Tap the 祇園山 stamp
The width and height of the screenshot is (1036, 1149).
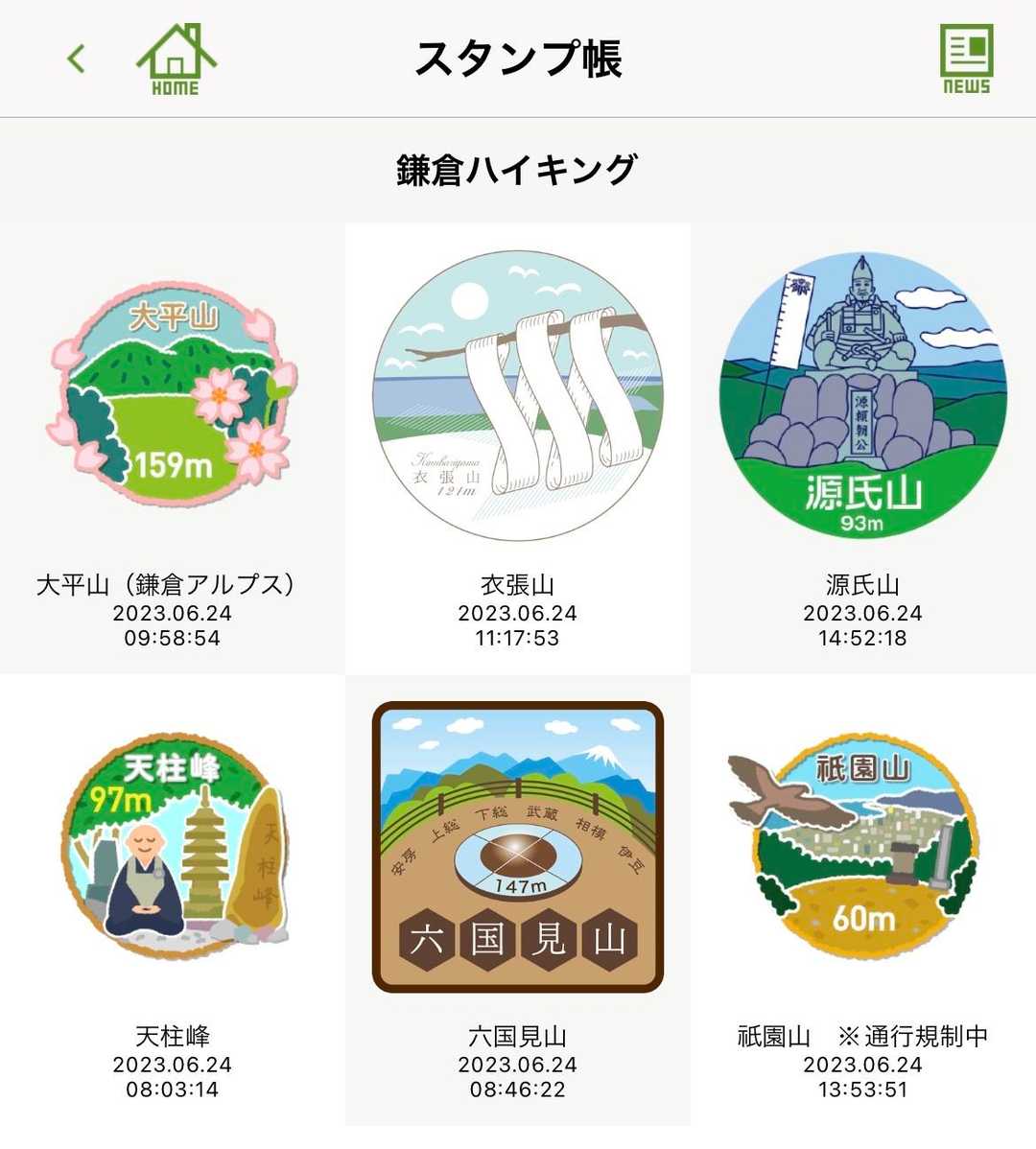(862, 846)
